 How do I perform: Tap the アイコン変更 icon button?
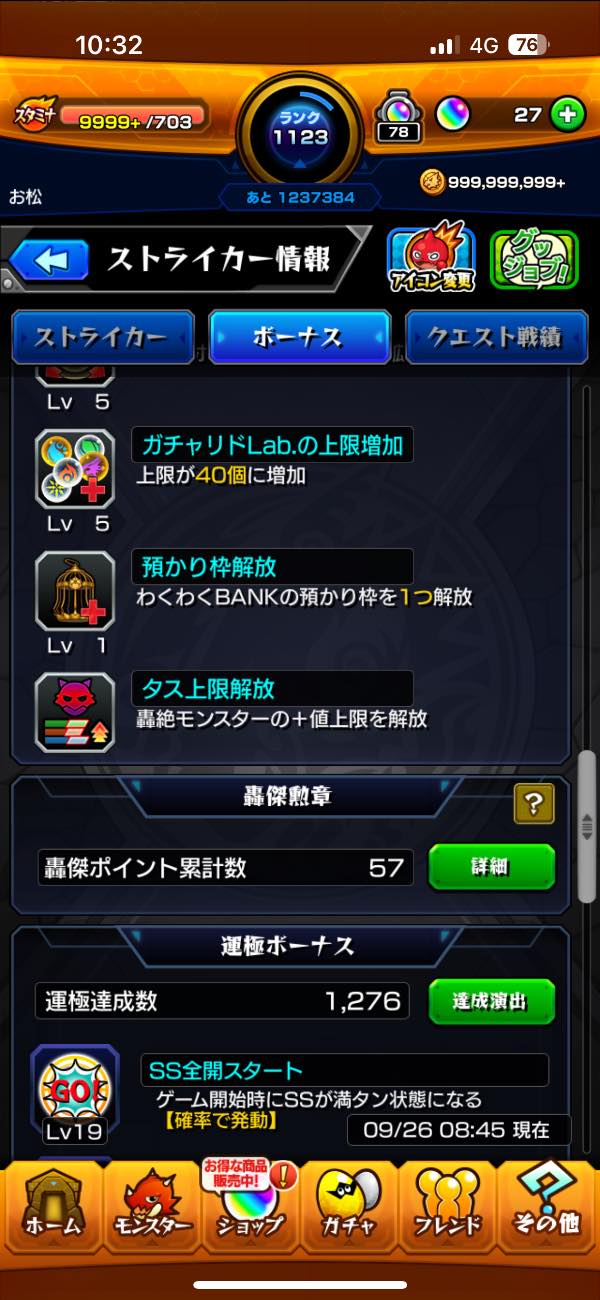click(x=430, y=260)
